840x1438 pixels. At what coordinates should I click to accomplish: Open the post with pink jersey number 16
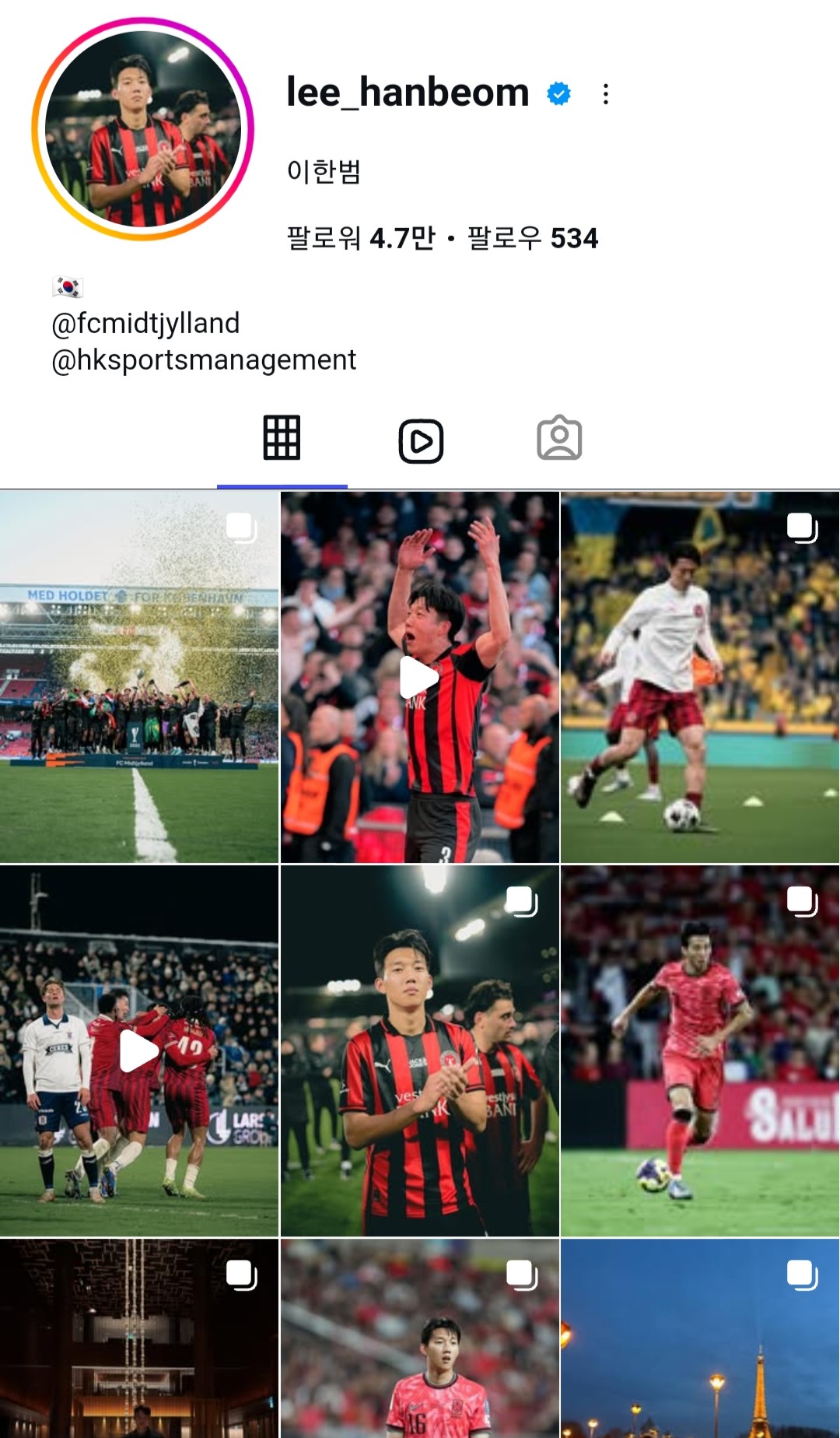[x=420, y=1338]
